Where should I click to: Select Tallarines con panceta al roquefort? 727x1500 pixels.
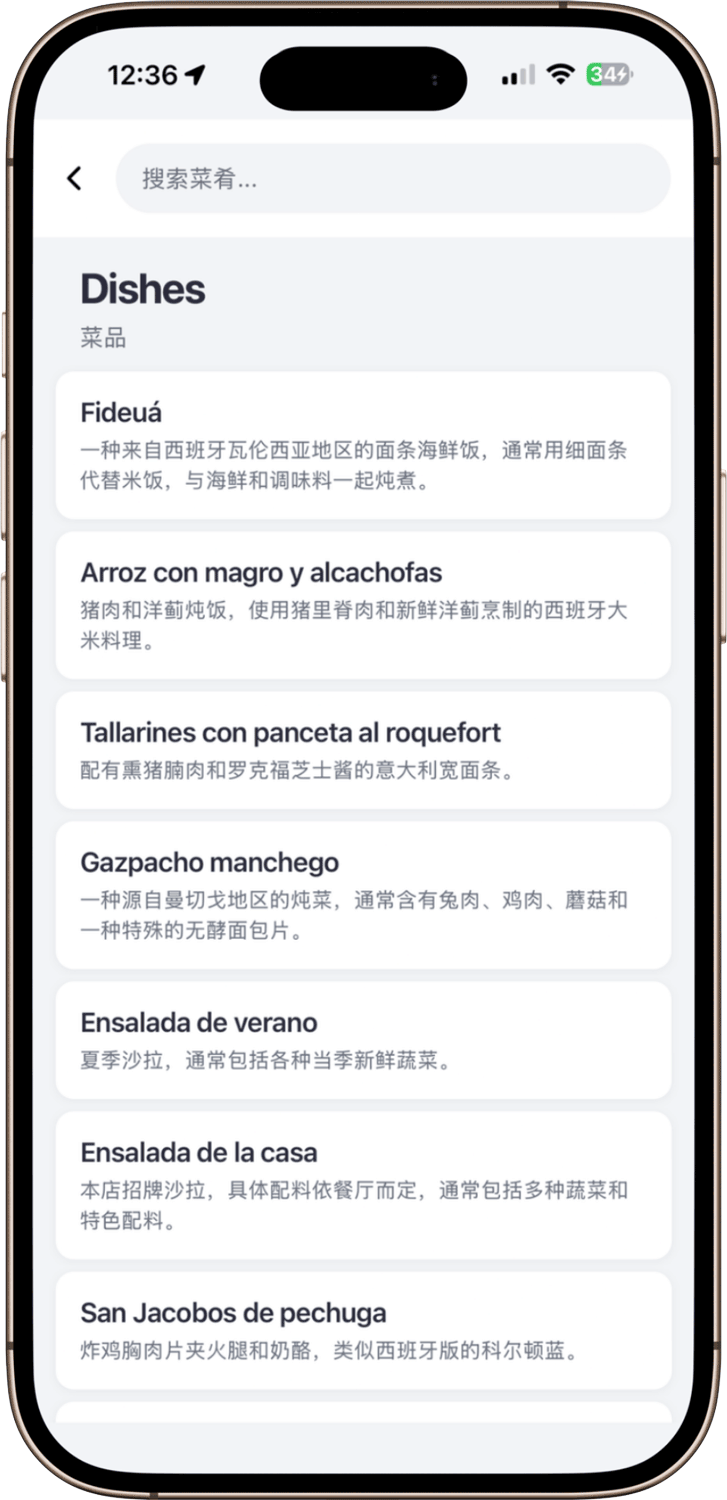click(x=362, y=750)
